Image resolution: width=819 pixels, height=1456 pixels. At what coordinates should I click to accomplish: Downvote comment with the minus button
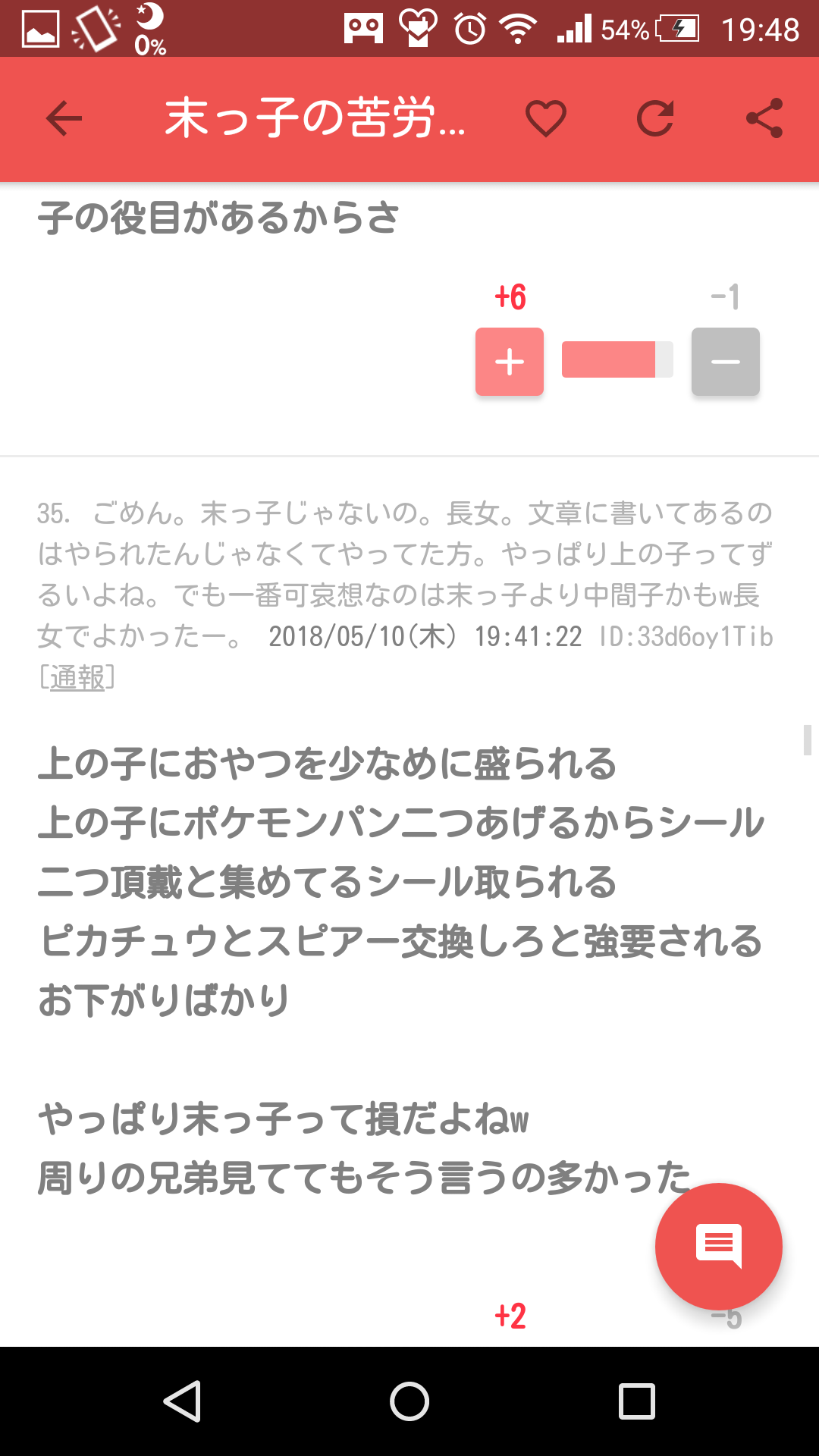(x=725, y=362)
